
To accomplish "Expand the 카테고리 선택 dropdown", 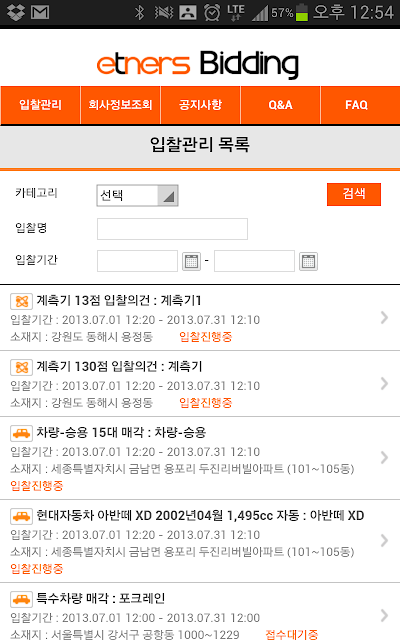I will coord(138,196).
